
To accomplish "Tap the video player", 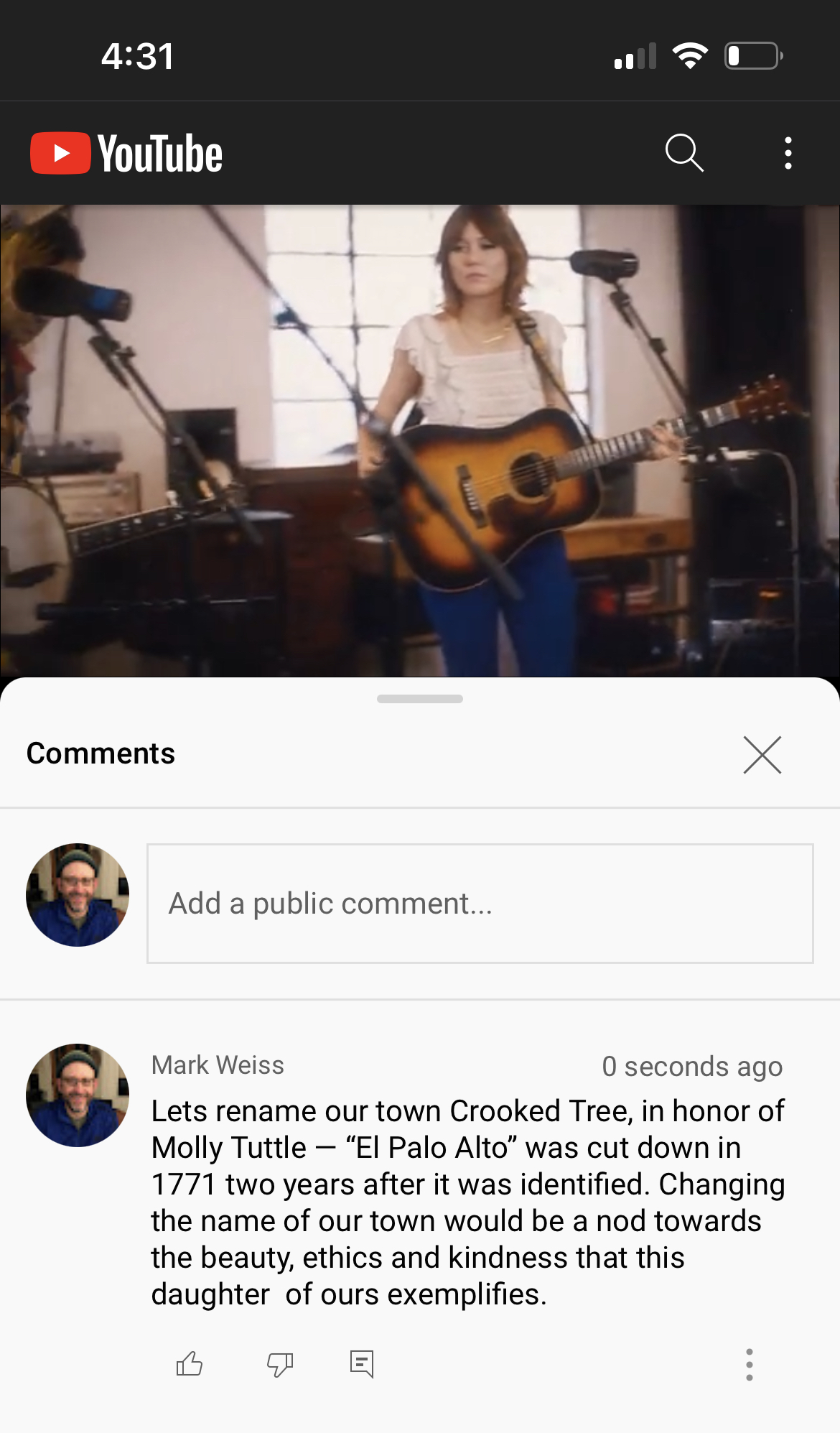I will [420, 440].
